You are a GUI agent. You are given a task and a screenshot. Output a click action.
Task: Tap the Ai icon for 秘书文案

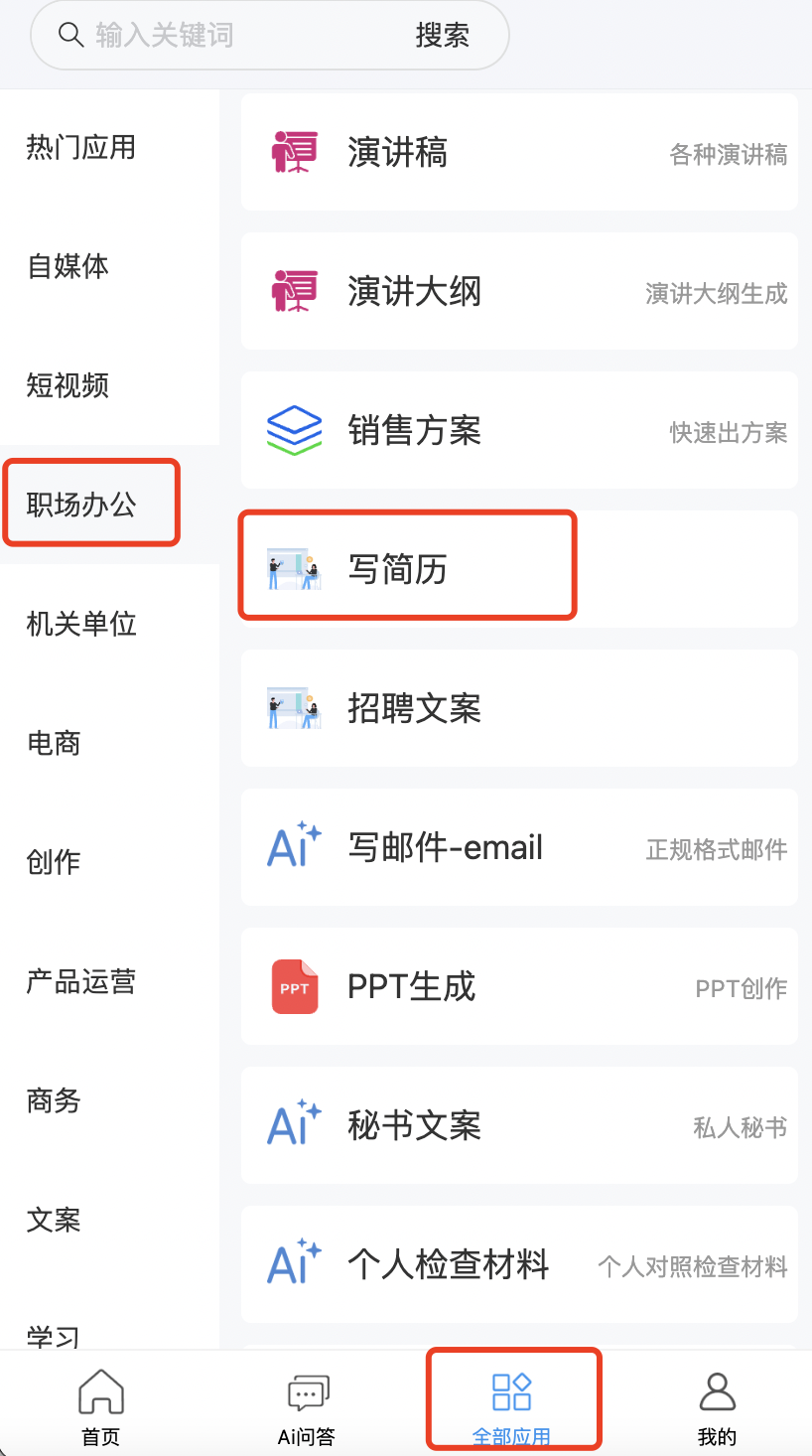click(293, 1124)
